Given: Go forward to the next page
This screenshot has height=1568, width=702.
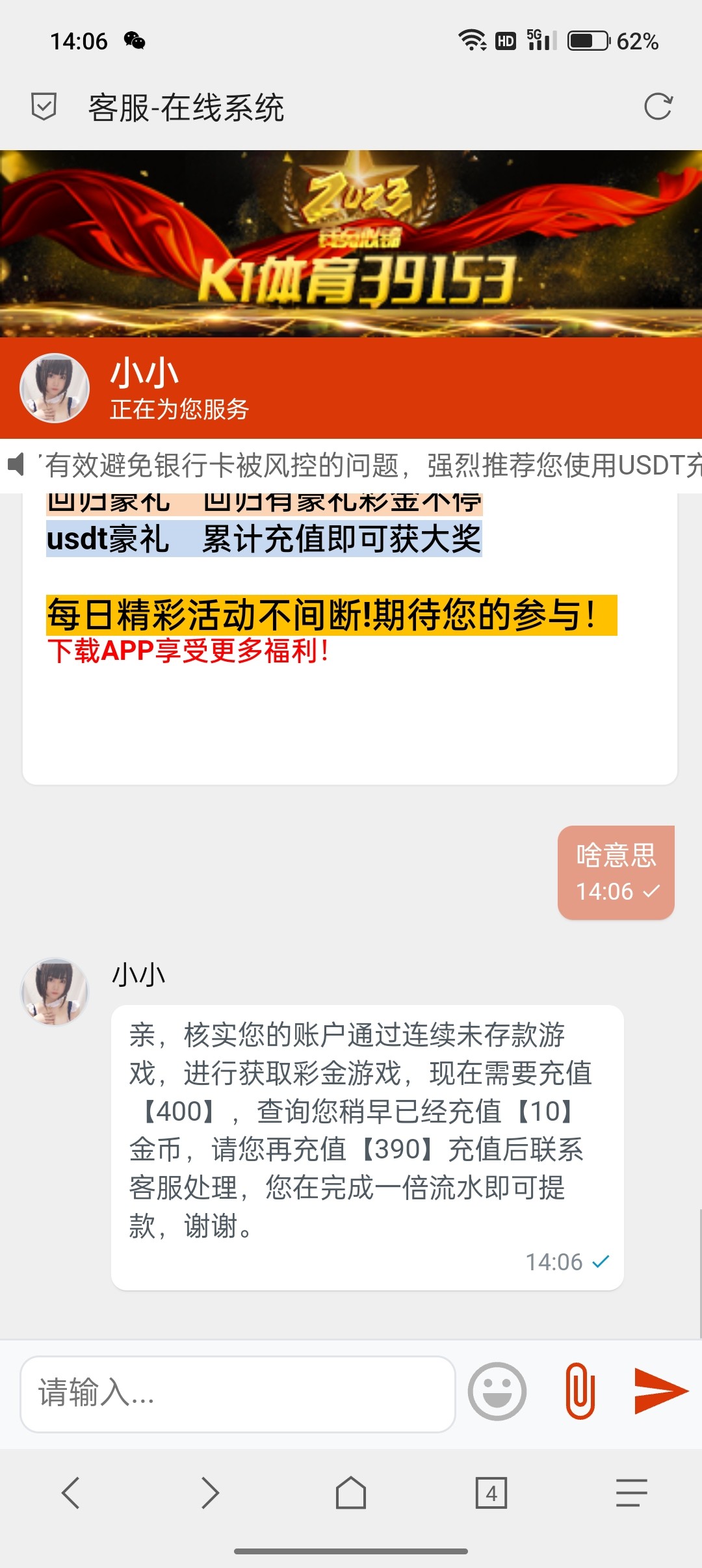Looking at the screenshot, I should (x=210, y=1492).
